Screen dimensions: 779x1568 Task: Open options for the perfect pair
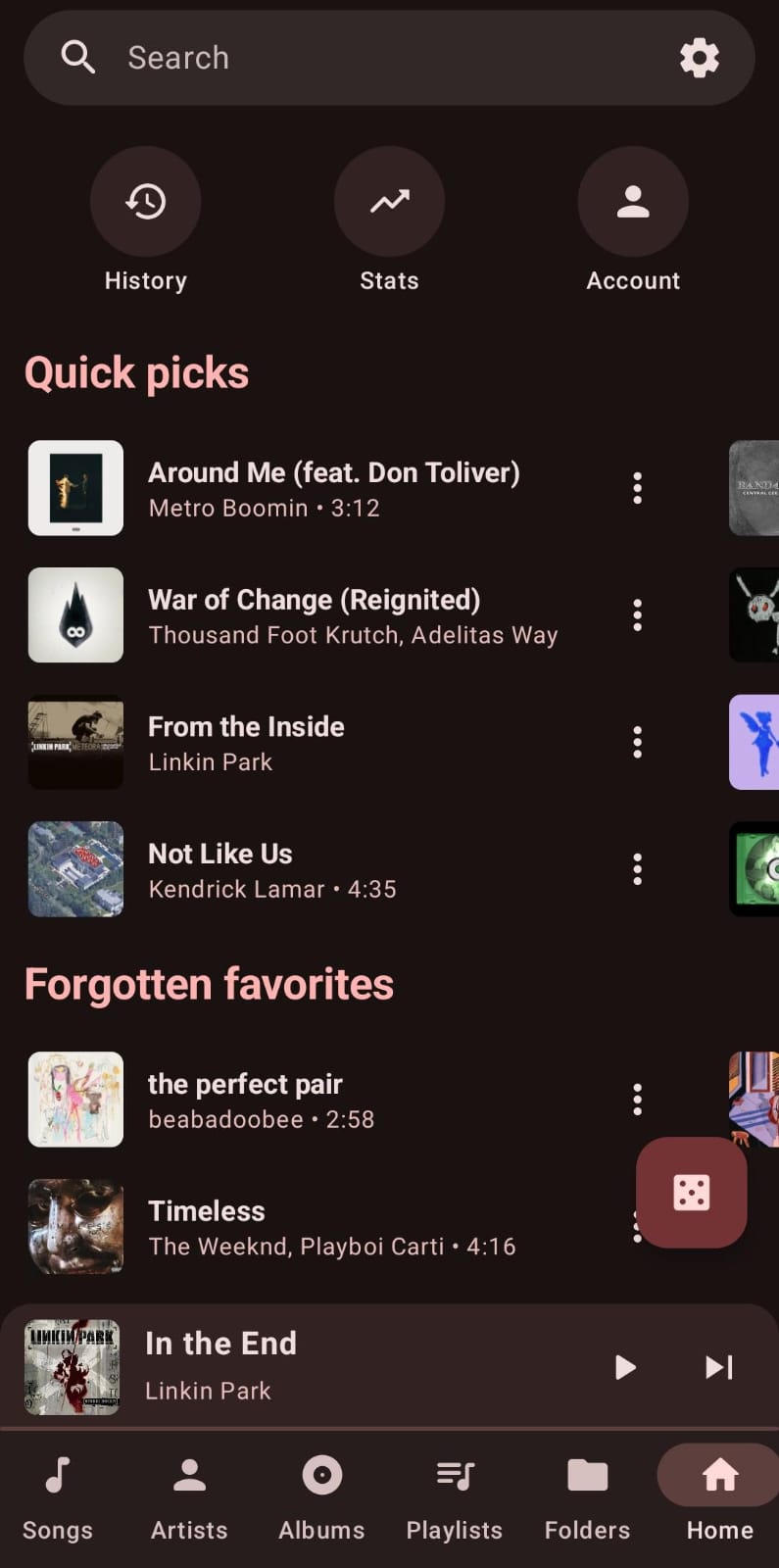(638, 1100)
